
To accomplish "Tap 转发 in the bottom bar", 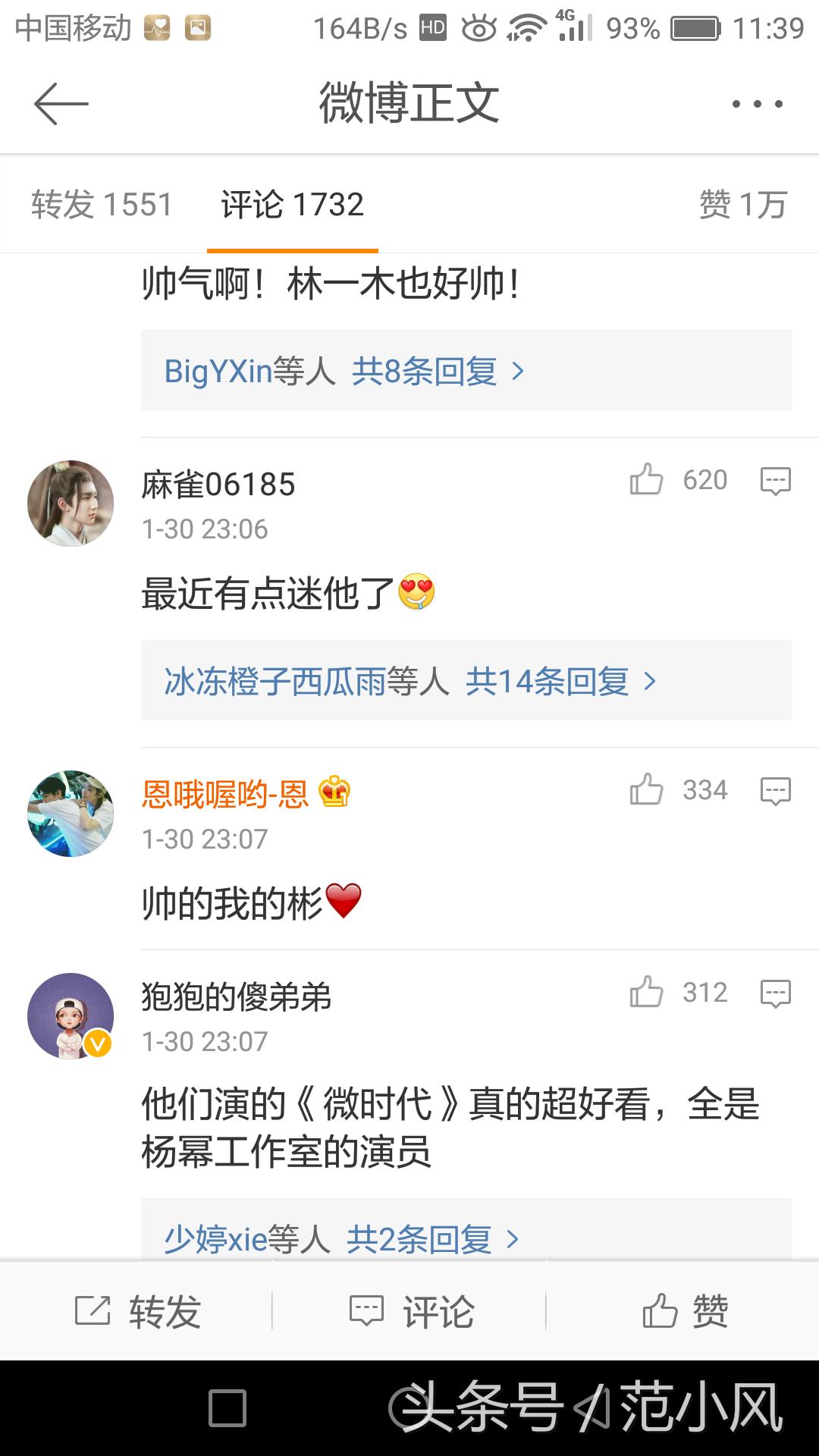I will [137, 1311].
